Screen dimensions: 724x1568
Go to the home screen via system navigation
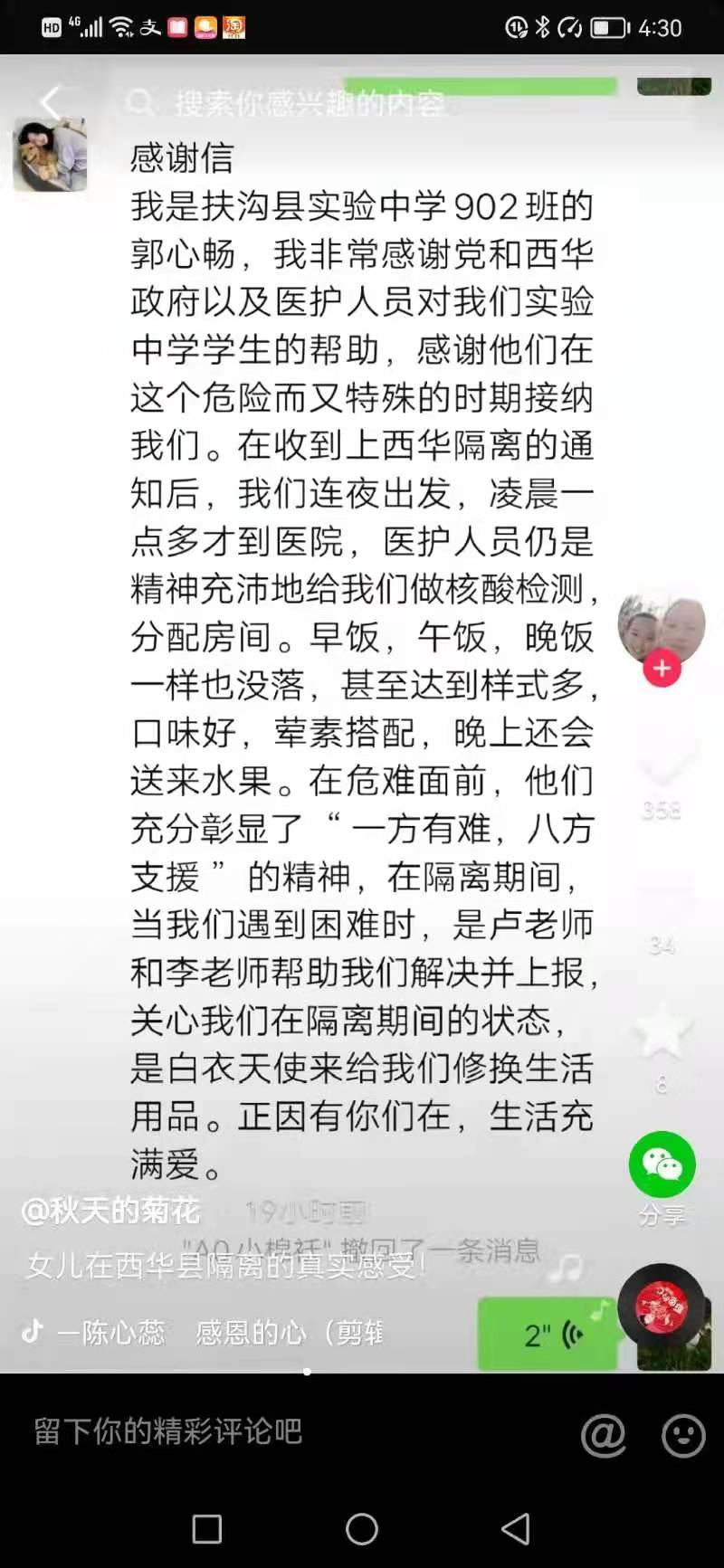(362, 1529)
